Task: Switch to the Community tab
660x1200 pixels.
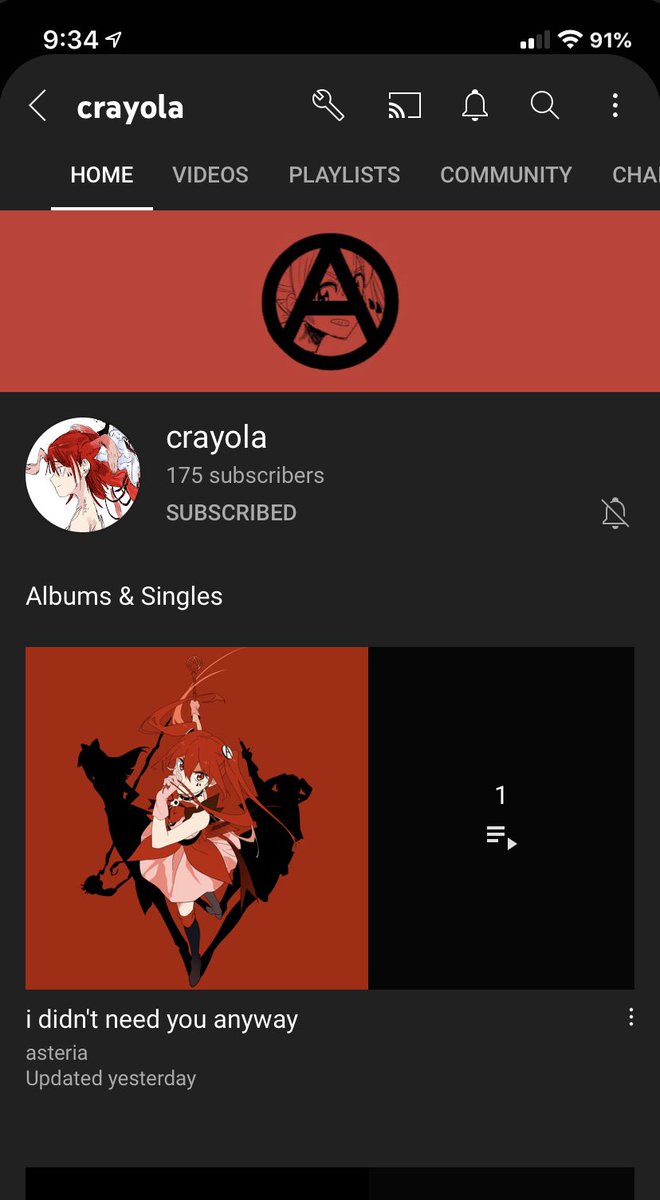Action: 506,175
